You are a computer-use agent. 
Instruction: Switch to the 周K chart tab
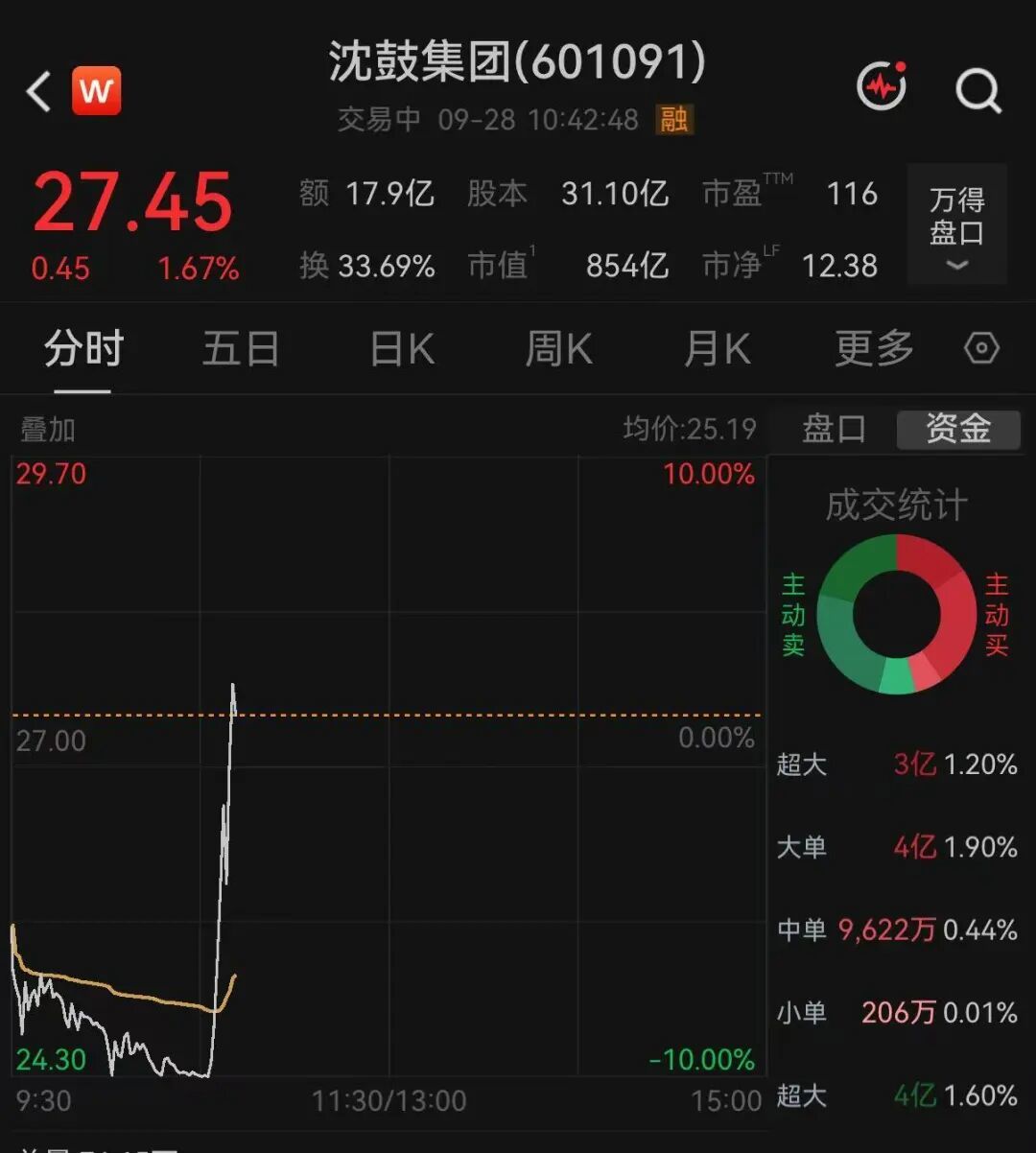(x=559, y=349)
